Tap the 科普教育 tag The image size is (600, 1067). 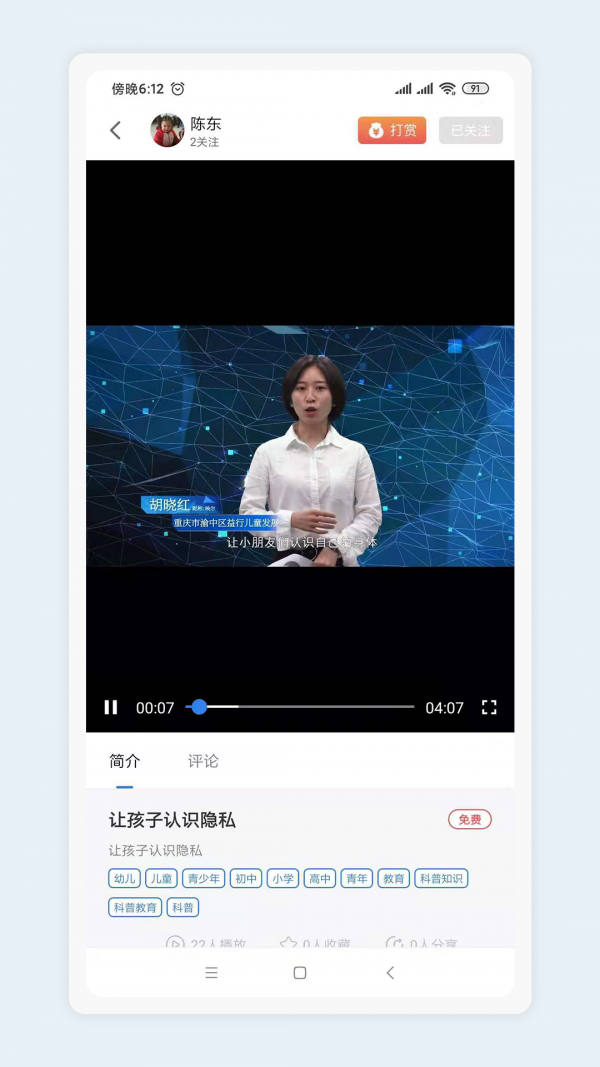[x=135, y=907]
